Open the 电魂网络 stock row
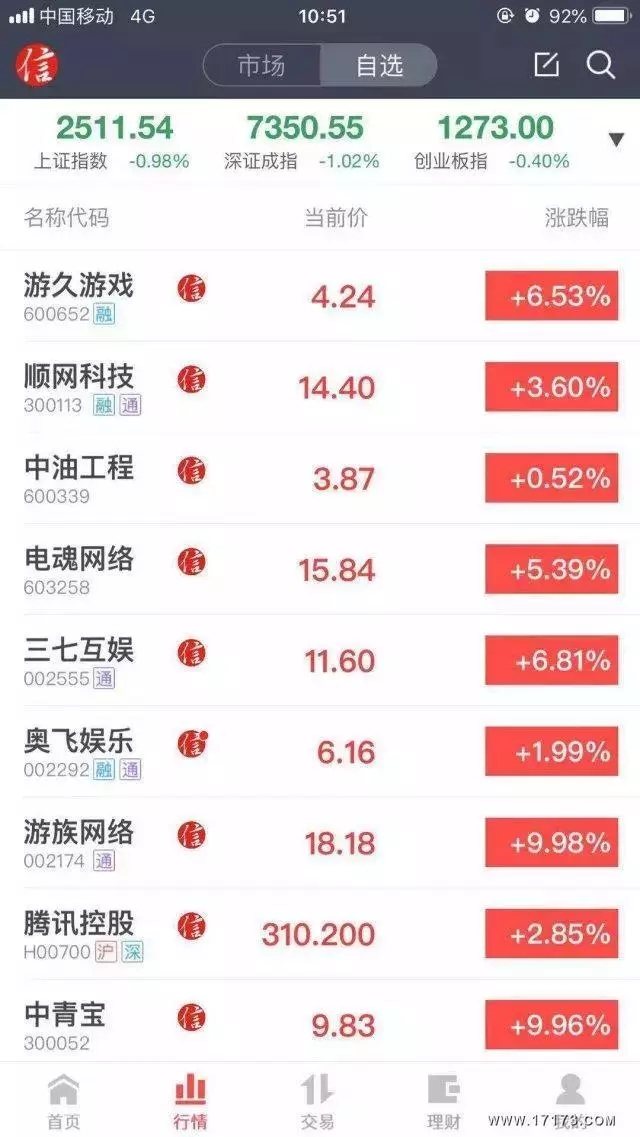Viewport: 640px width, 1137px height. (x=320, y=569)
